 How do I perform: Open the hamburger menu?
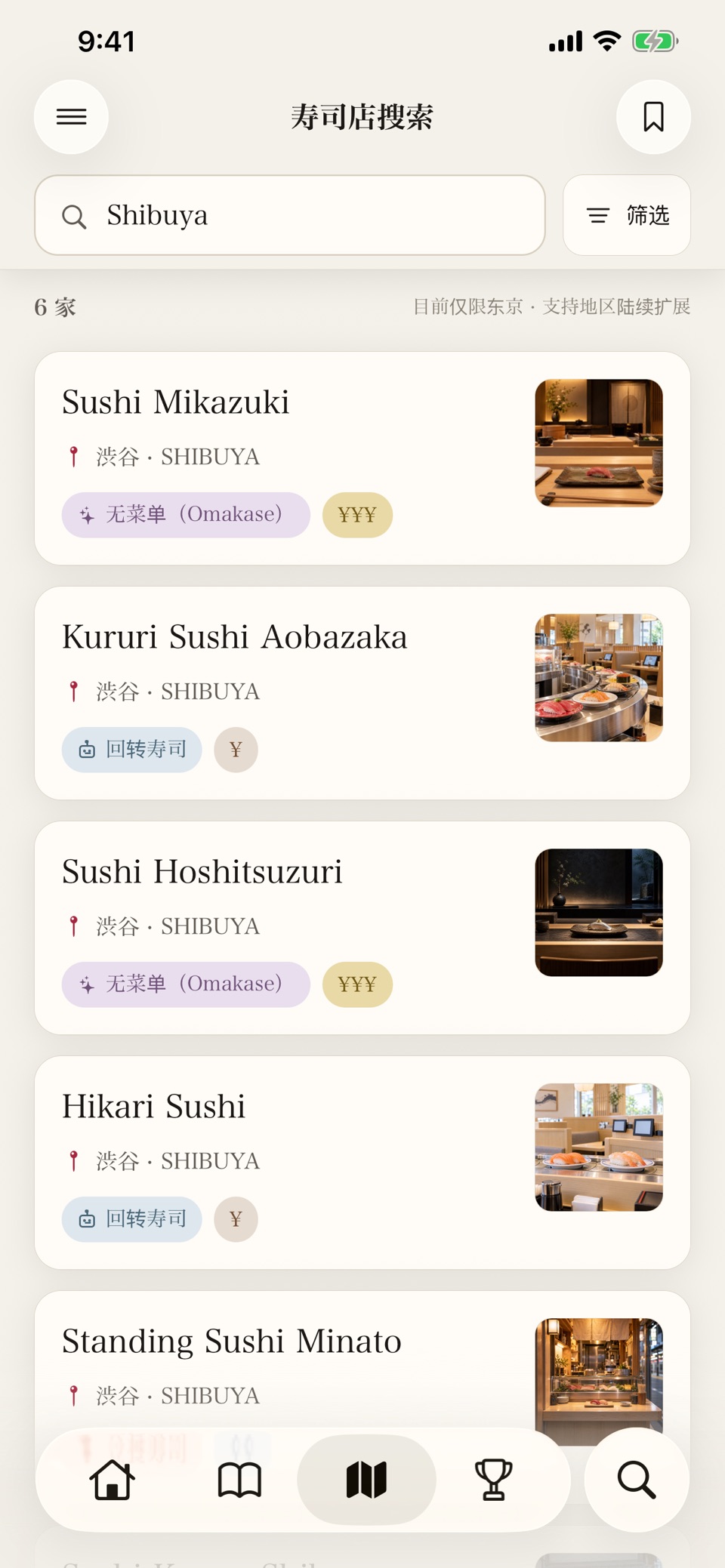click(71, 117)
